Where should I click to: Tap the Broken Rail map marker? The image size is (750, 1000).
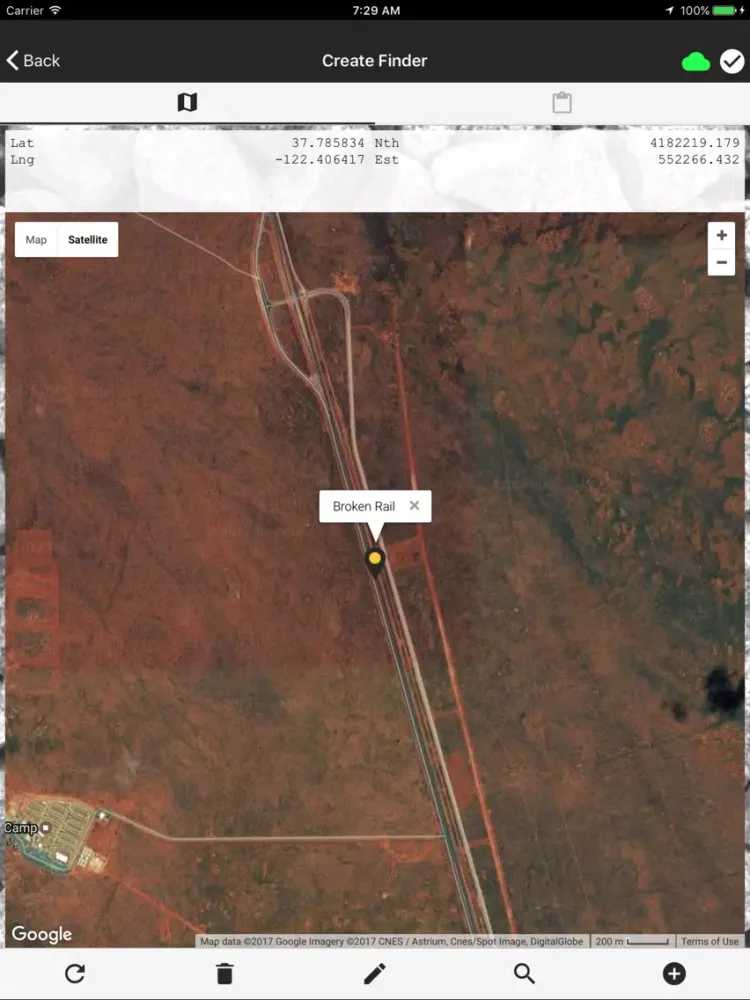[x=375, y=560]
